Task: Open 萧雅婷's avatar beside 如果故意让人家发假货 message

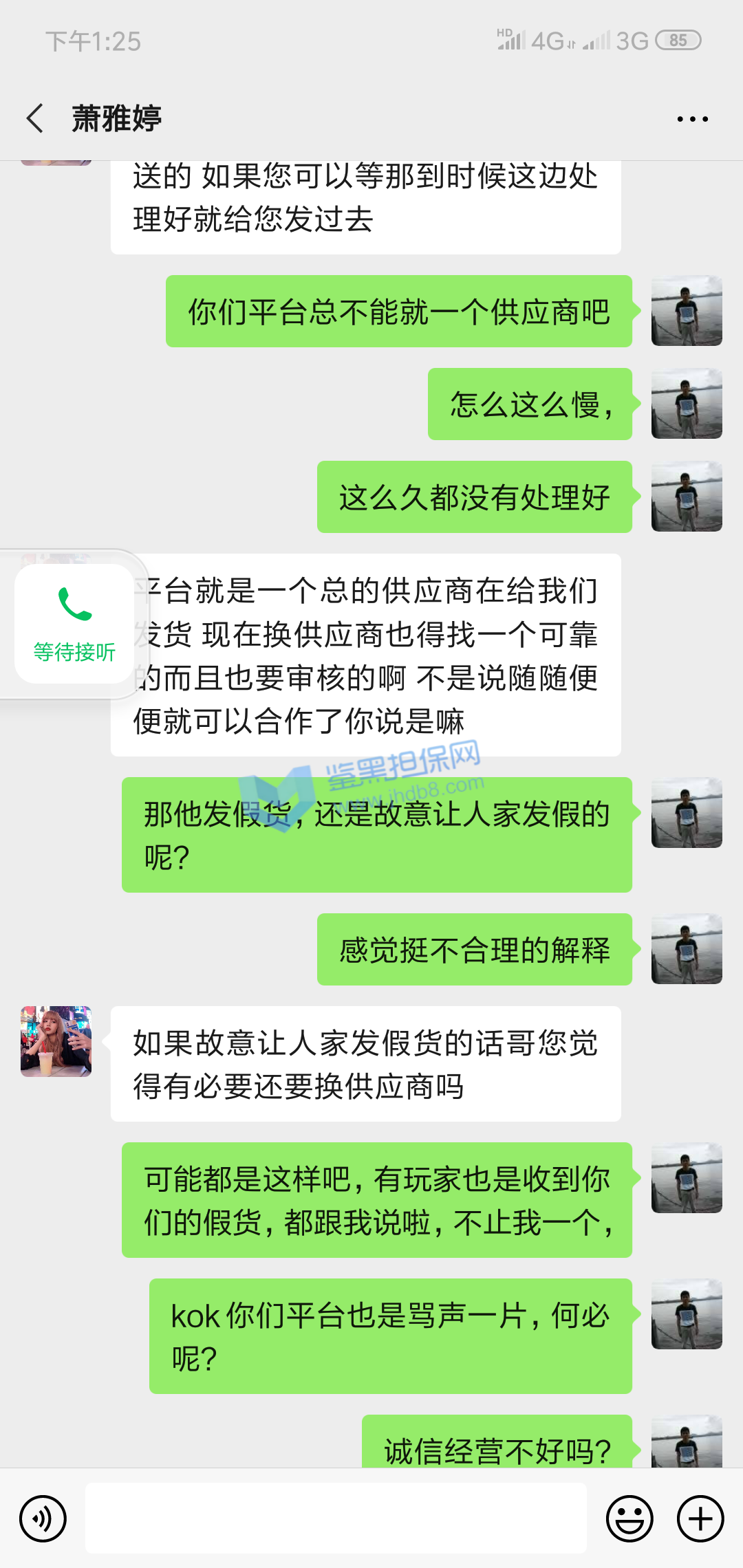Action: 56,1041
